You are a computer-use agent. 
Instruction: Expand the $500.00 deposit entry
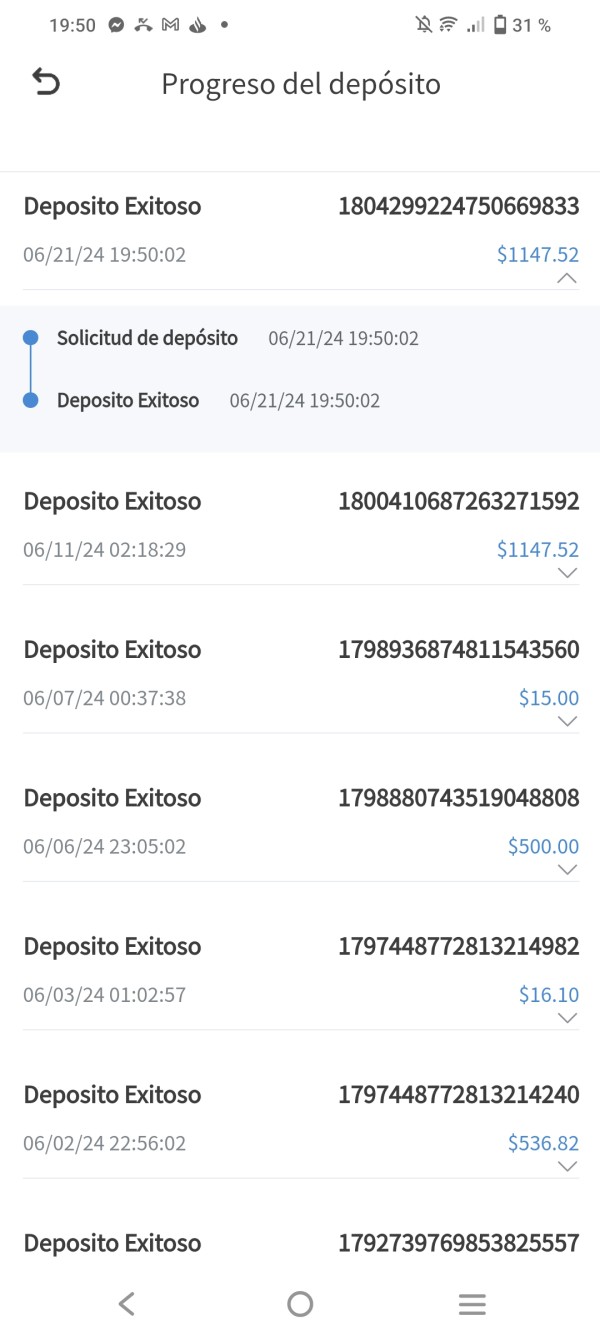pyautogui.click(x=567, y=870)
